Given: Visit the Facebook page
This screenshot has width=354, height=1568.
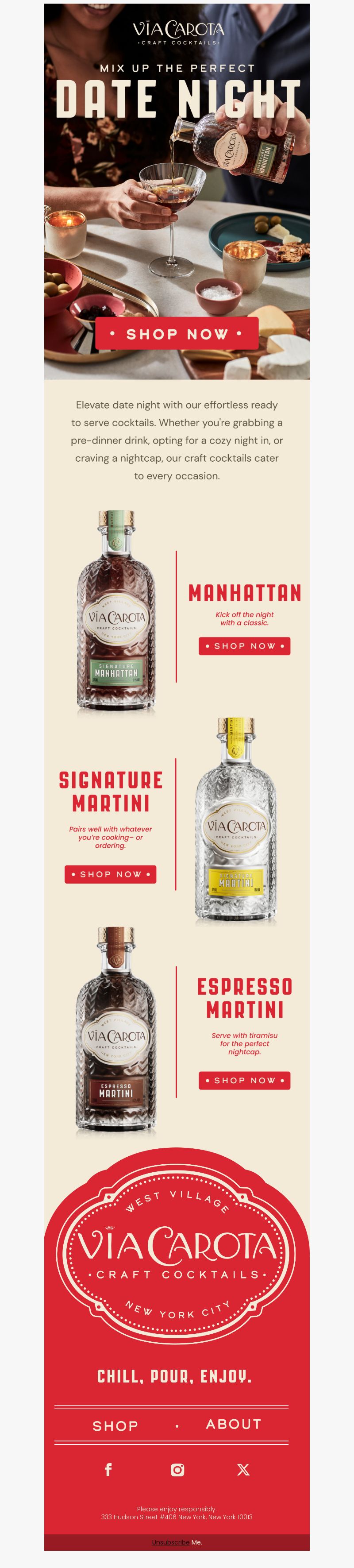Looking at the screenshot, I should 108,1470.
